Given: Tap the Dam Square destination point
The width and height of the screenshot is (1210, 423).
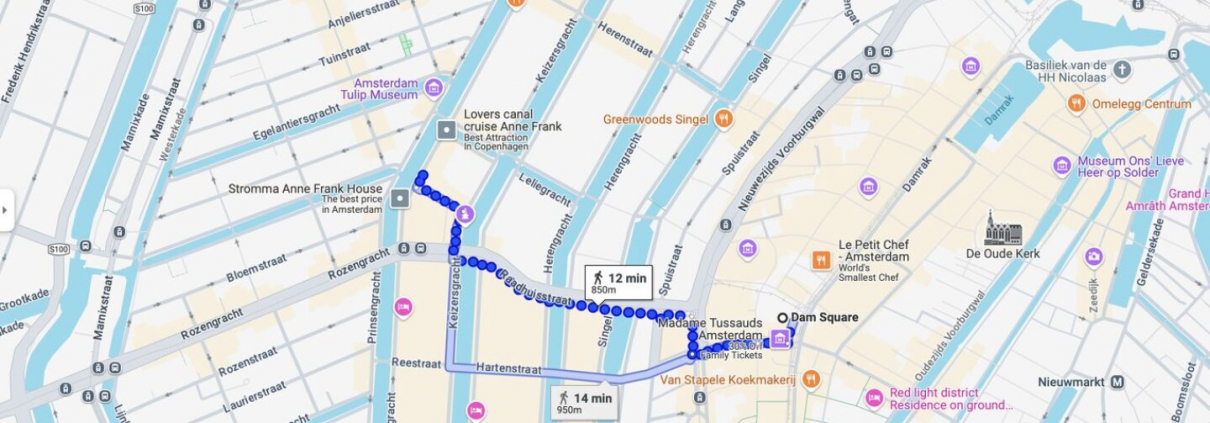Looking at the screenshot, I should click(782, 318).
